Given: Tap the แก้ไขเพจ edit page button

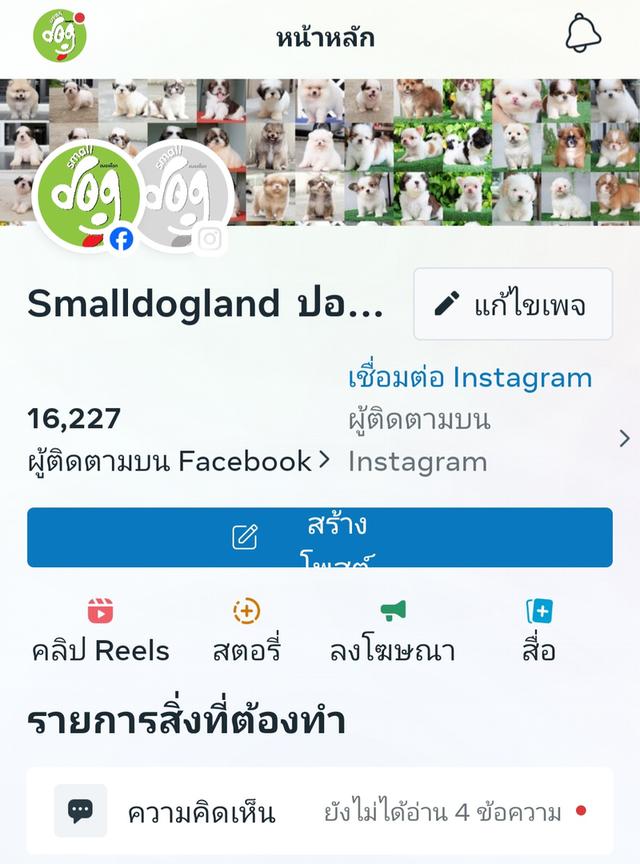Looking at the screenshot, I should coord(512,304).
